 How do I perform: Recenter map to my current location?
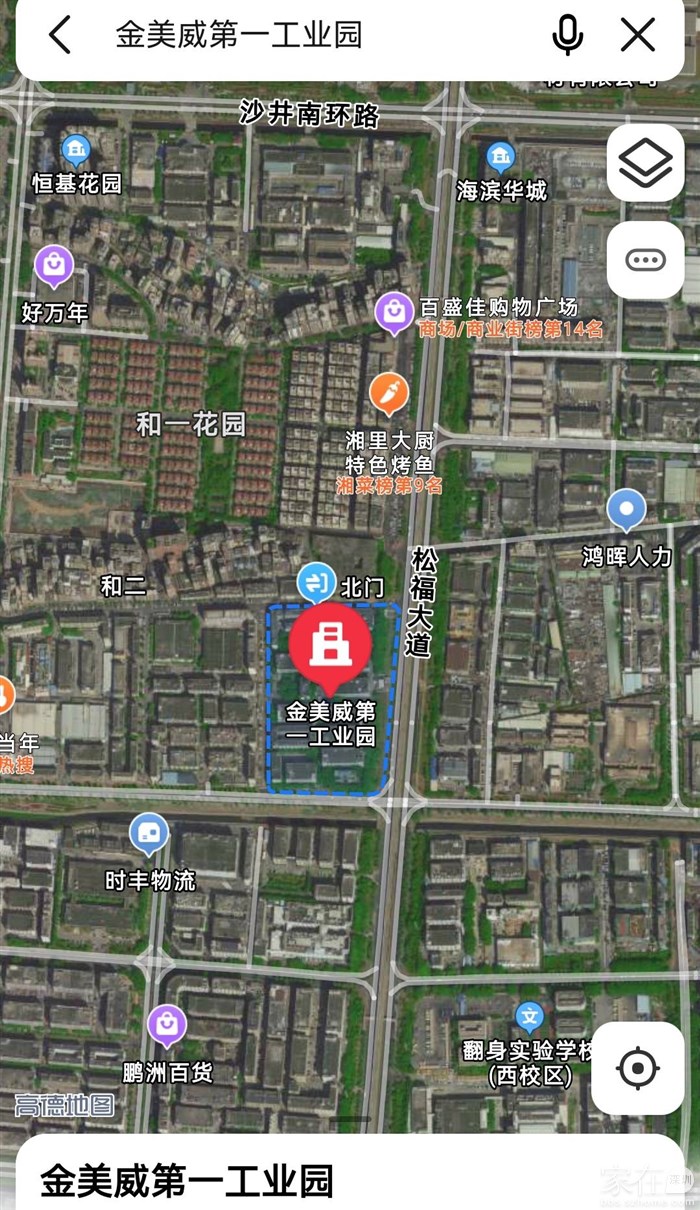(x=638, y=1068)
